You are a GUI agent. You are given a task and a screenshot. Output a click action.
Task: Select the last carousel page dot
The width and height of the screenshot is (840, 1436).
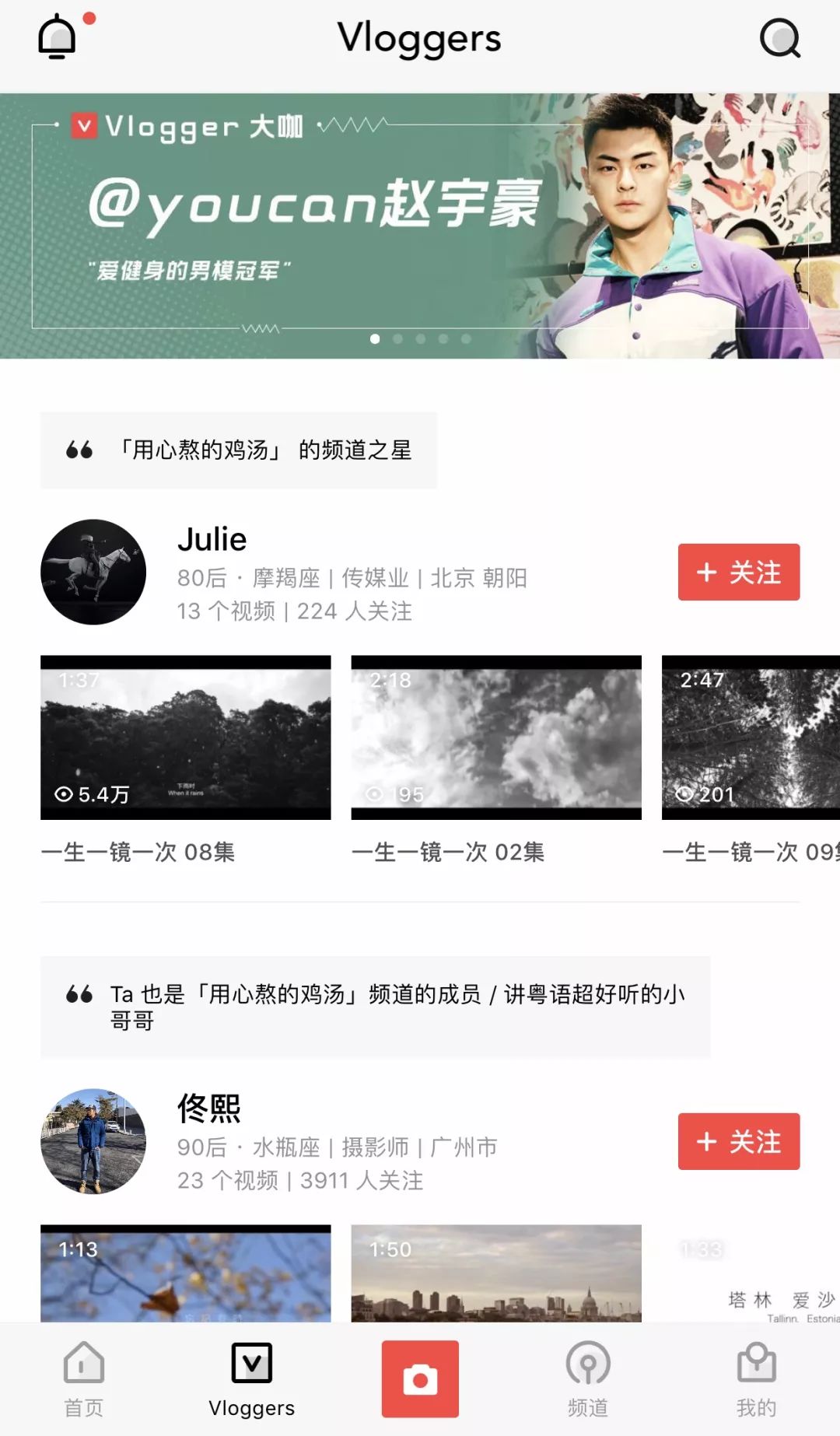pyautogui.click(x=466, y=339)
